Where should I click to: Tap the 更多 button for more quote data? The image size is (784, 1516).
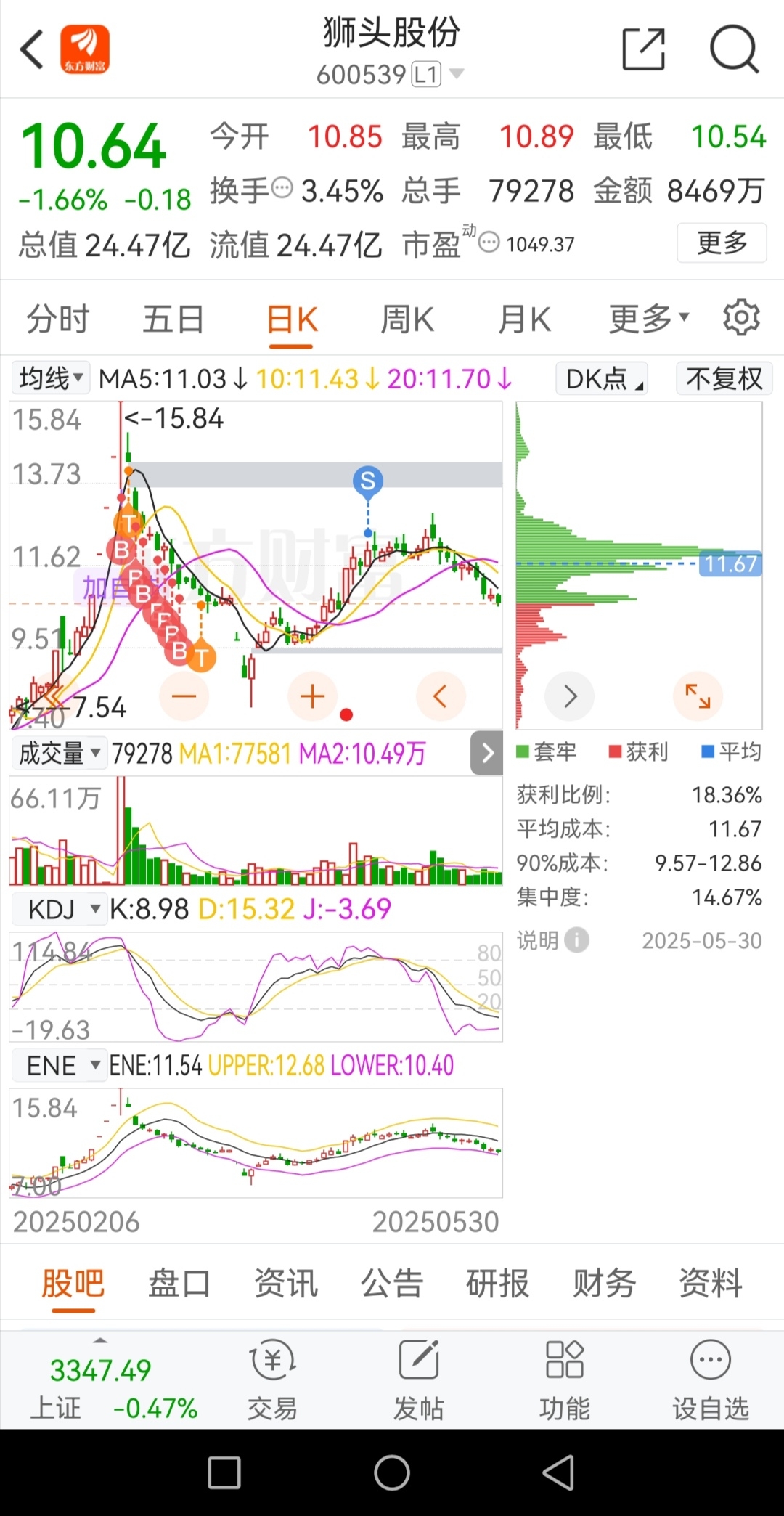pos(722,243)
